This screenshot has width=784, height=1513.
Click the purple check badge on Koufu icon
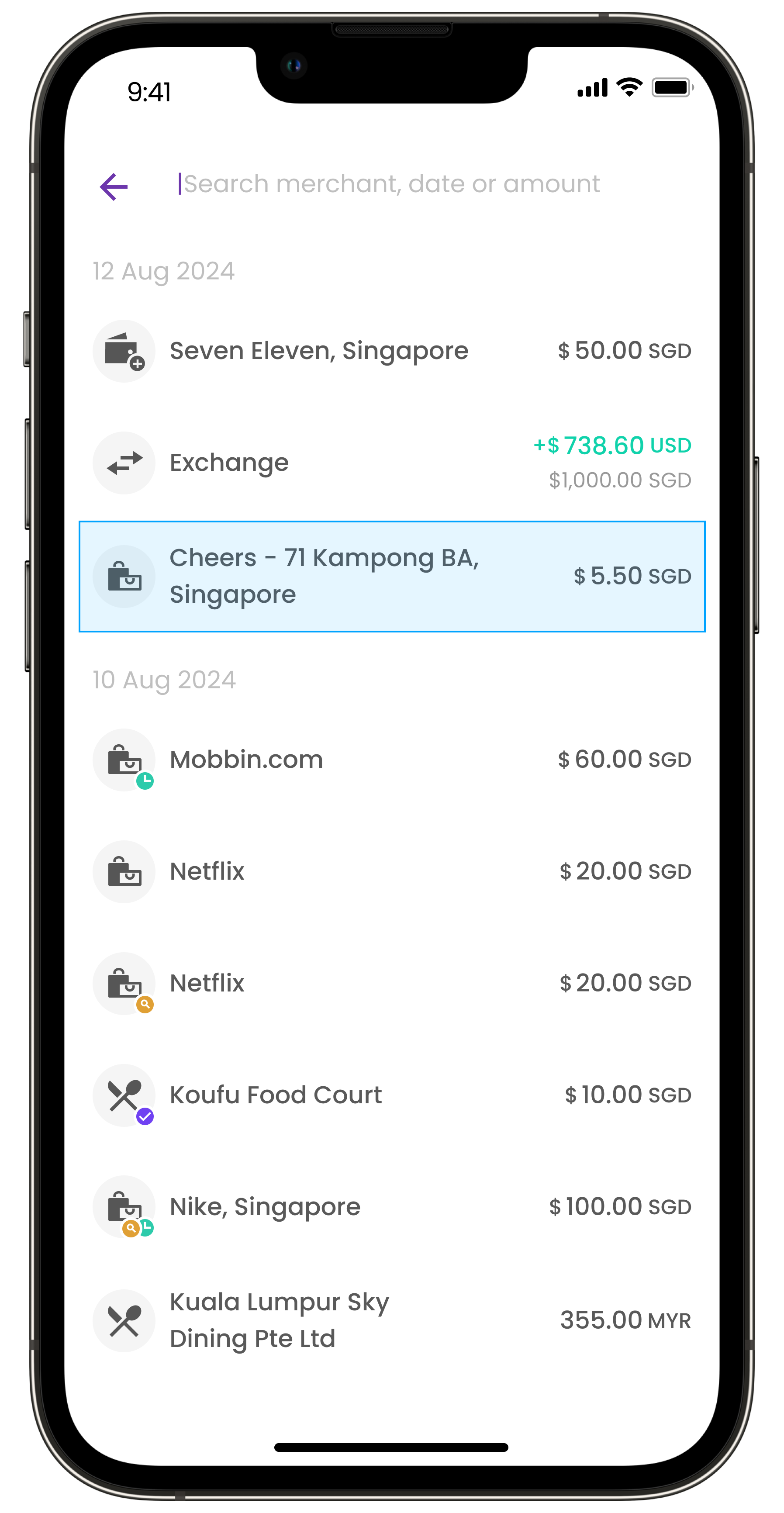(x=145, y=1117)
